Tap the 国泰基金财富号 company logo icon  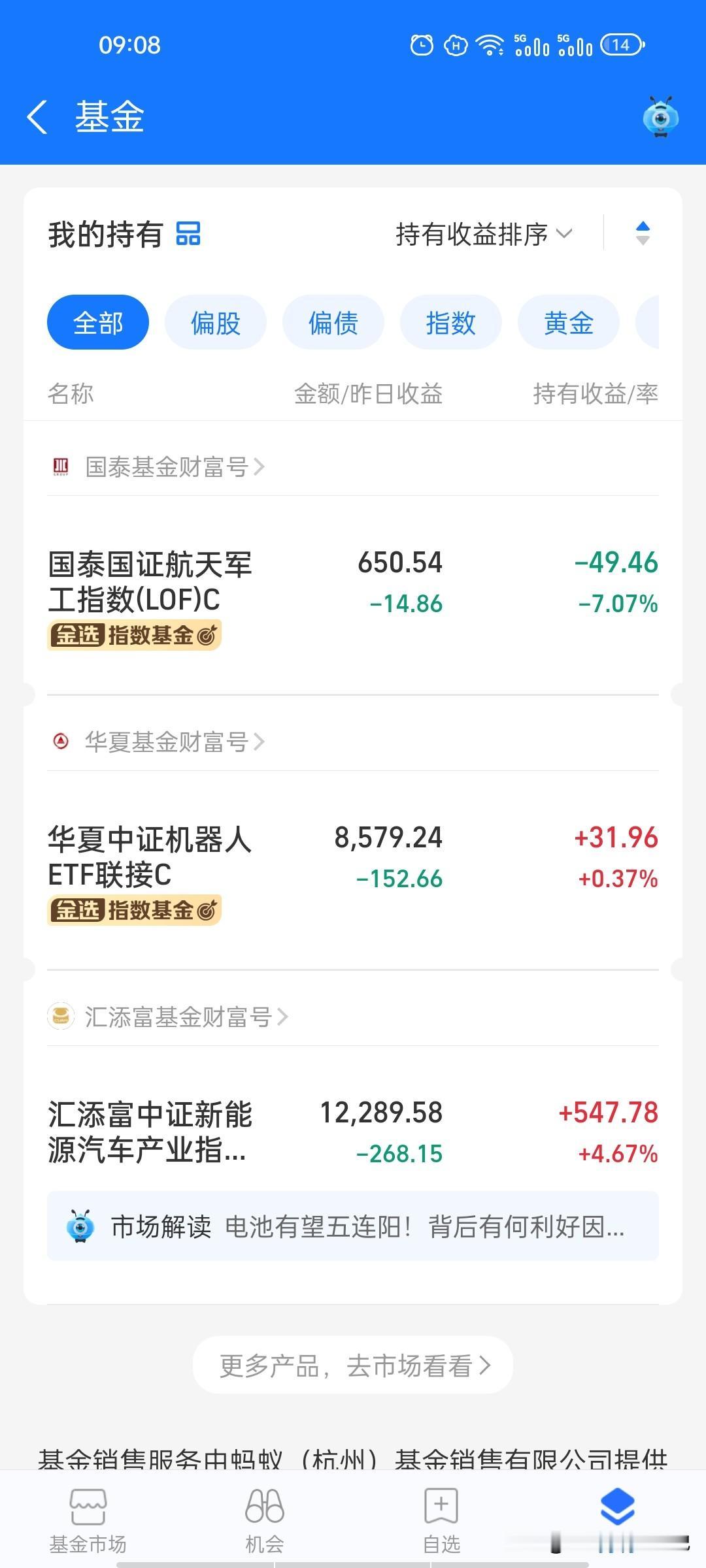[x=61, y=466]
